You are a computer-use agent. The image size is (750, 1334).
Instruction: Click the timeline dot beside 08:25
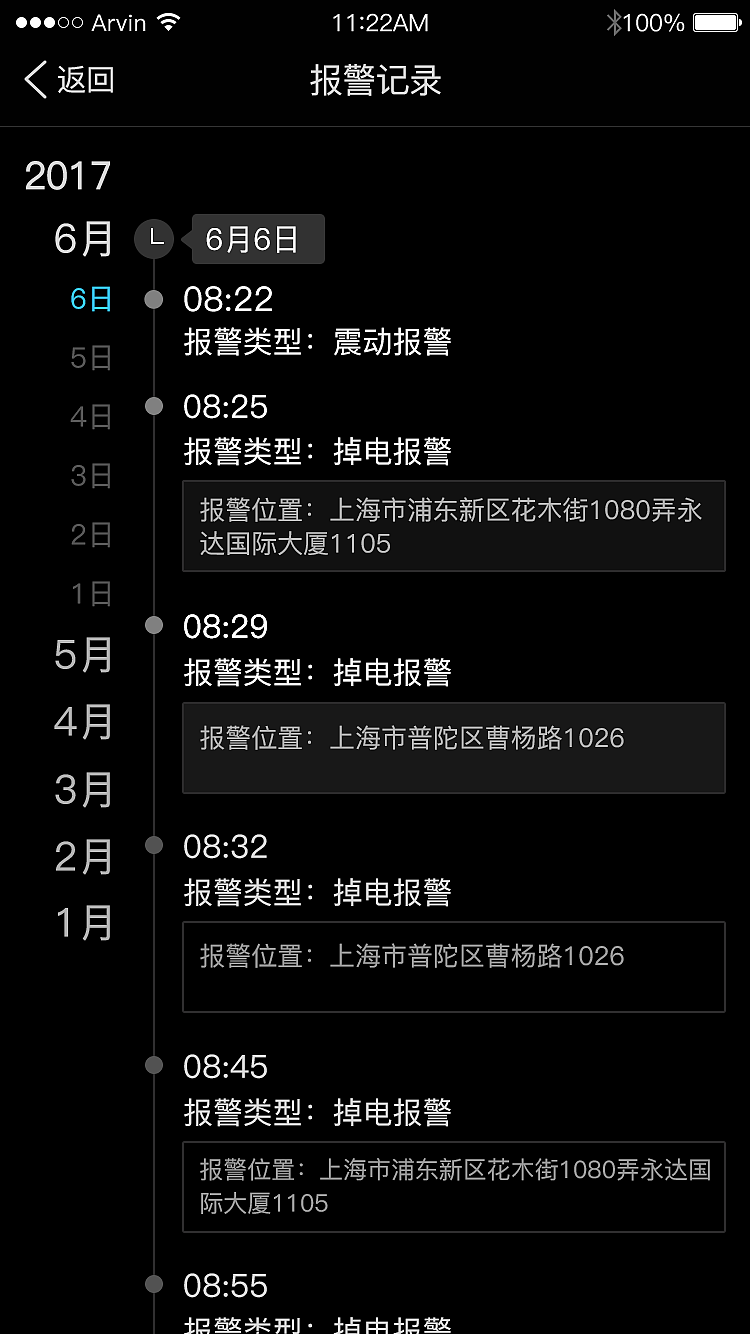(154, 406)
